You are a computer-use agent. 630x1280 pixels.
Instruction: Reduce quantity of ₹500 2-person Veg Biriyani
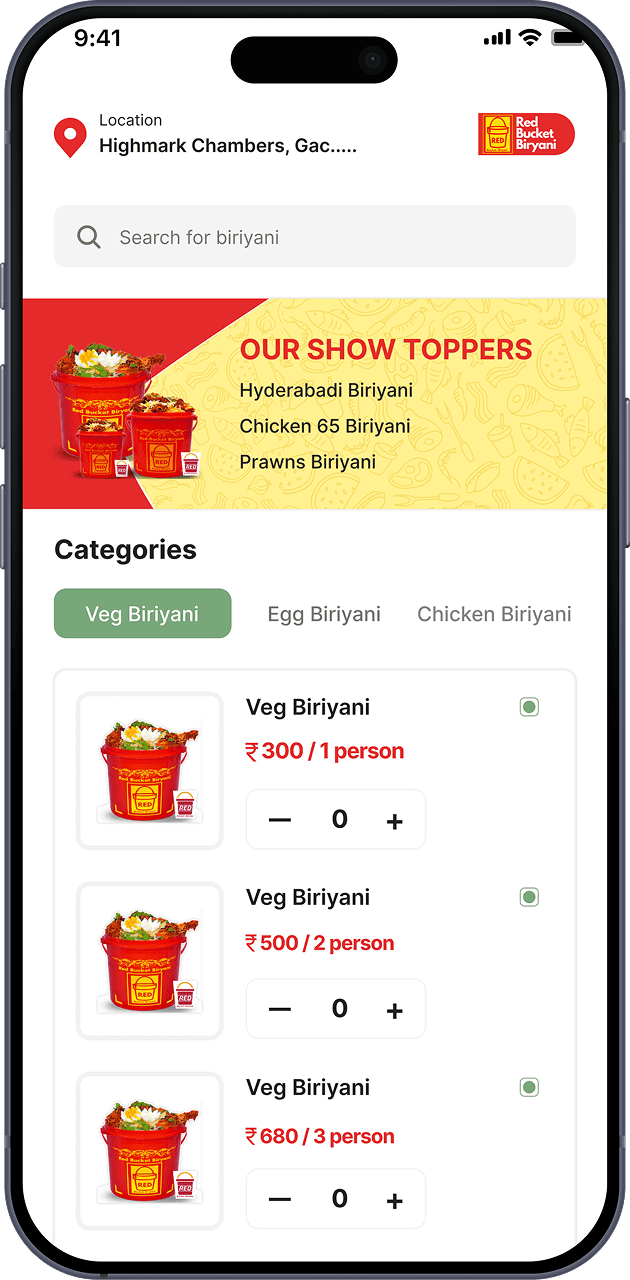point(280,1010)
